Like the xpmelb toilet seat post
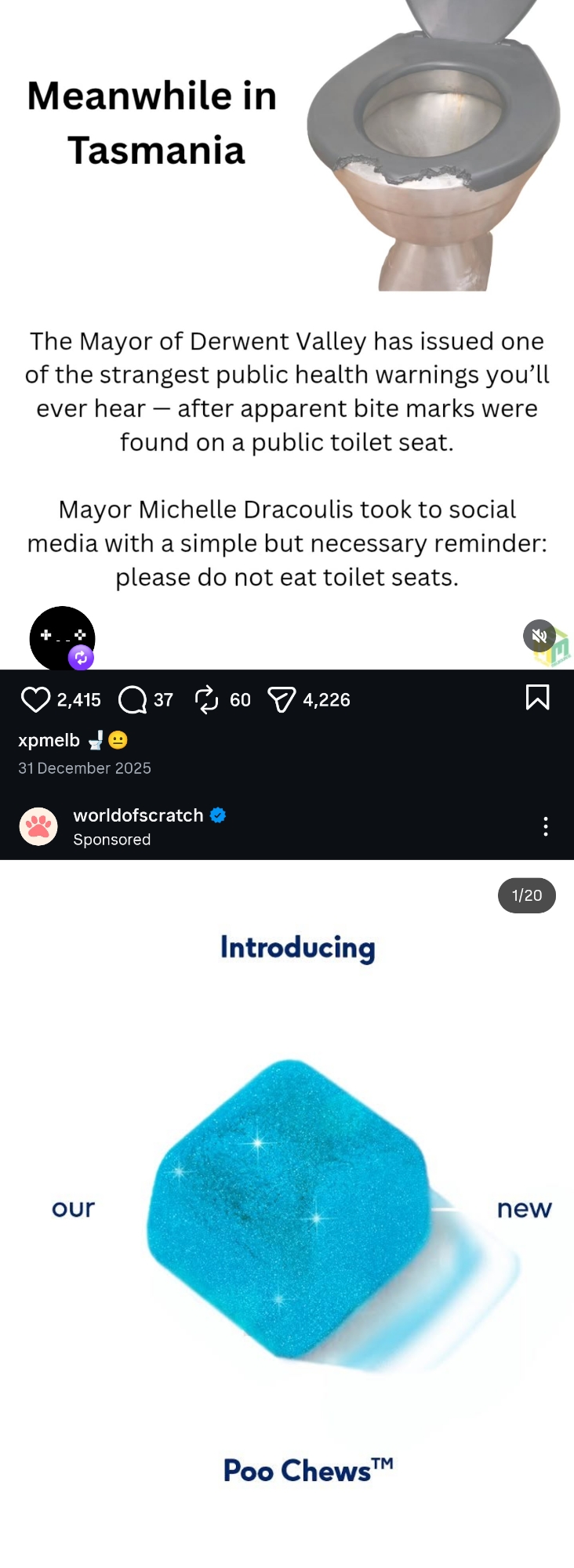Image resolution: width=574 pixels, height=1568 pixels. (35, 699)
